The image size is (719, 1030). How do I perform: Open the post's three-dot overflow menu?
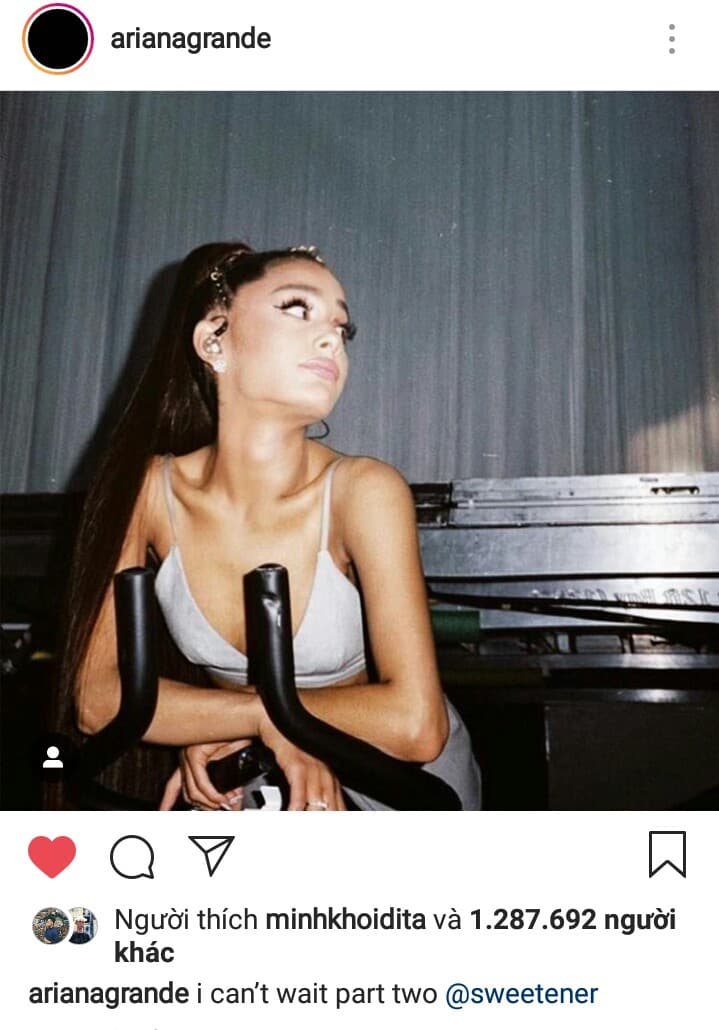(672, 39)
